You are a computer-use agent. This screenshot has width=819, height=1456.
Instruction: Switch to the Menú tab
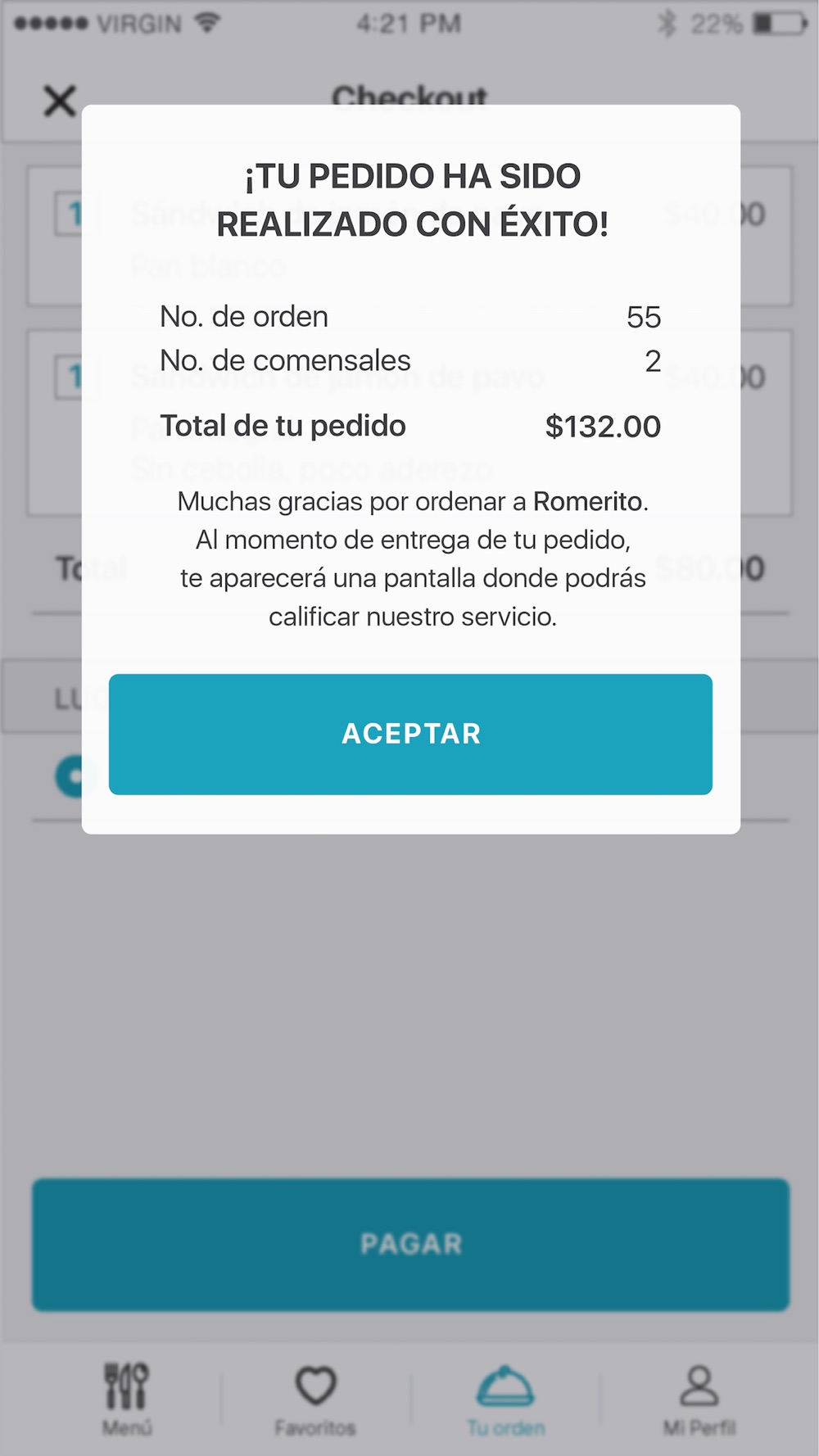click(127, 1399)
